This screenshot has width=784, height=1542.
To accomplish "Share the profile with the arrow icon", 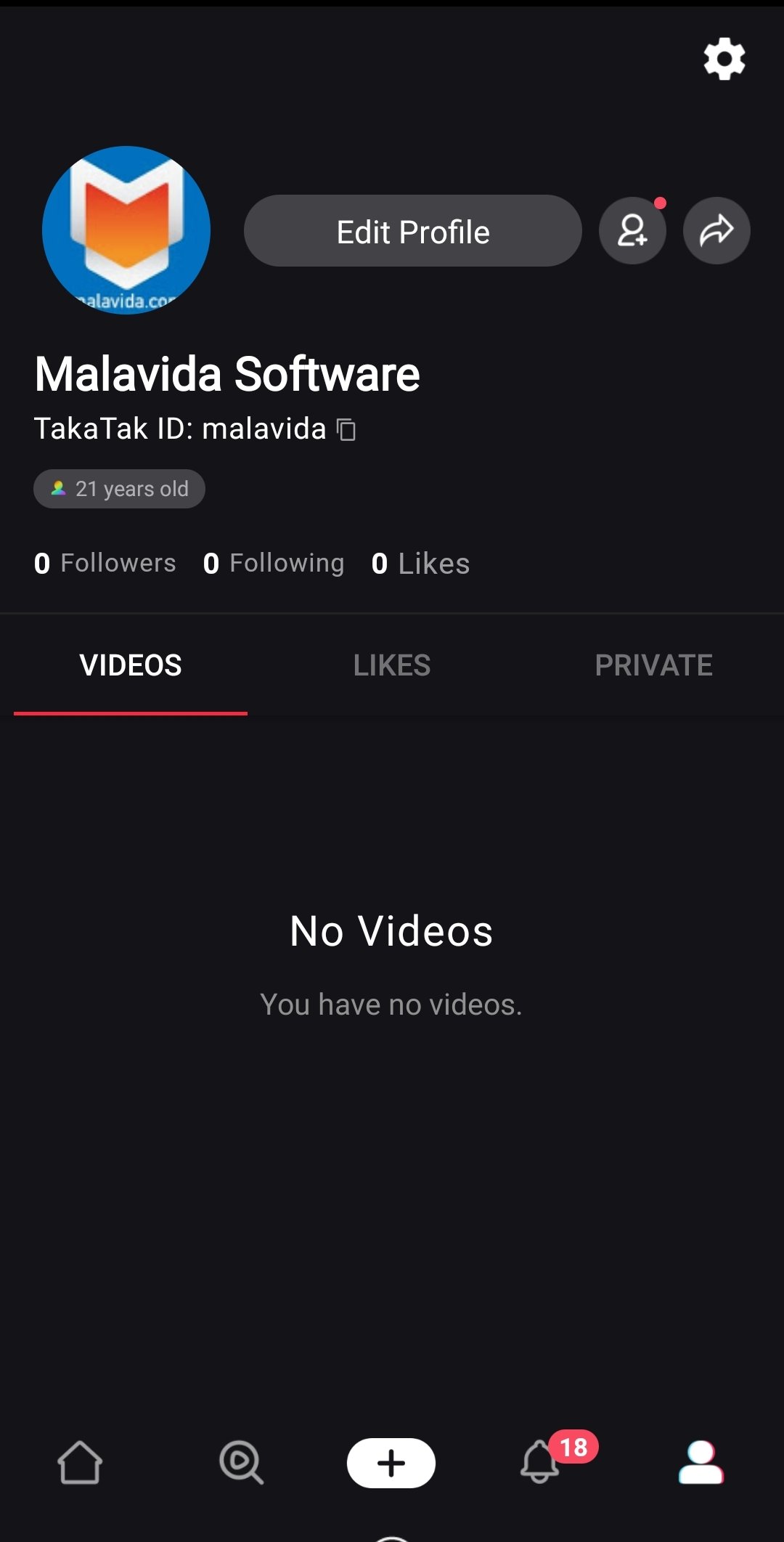I will tap(716, 231).
